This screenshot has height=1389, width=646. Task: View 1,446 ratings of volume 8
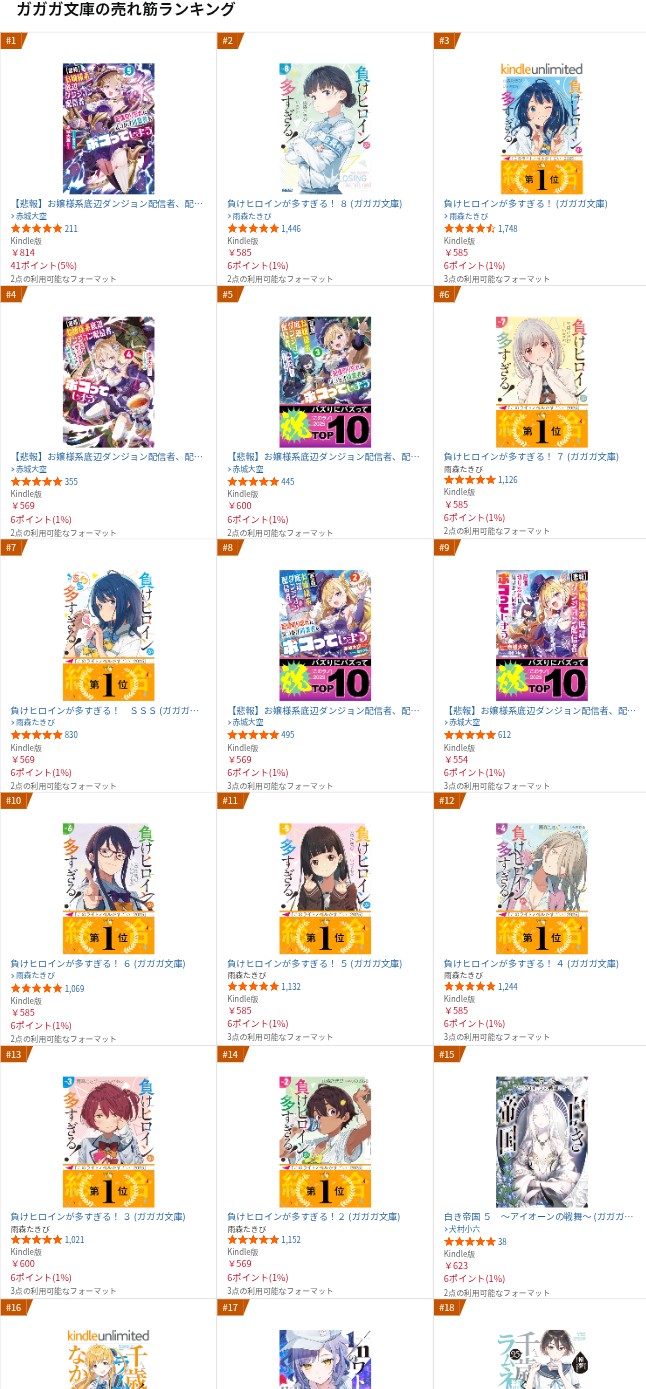290,229
